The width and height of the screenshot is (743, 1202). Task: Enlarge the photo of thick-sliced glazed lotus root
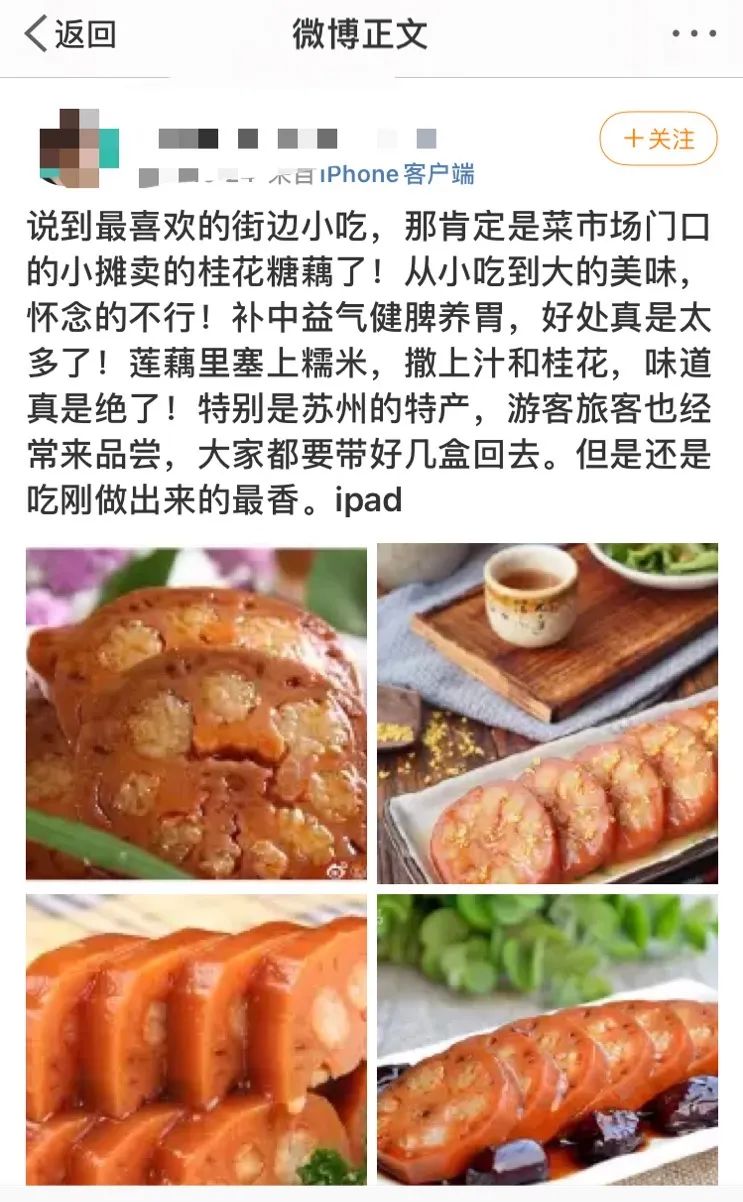tap(196, 1039)
